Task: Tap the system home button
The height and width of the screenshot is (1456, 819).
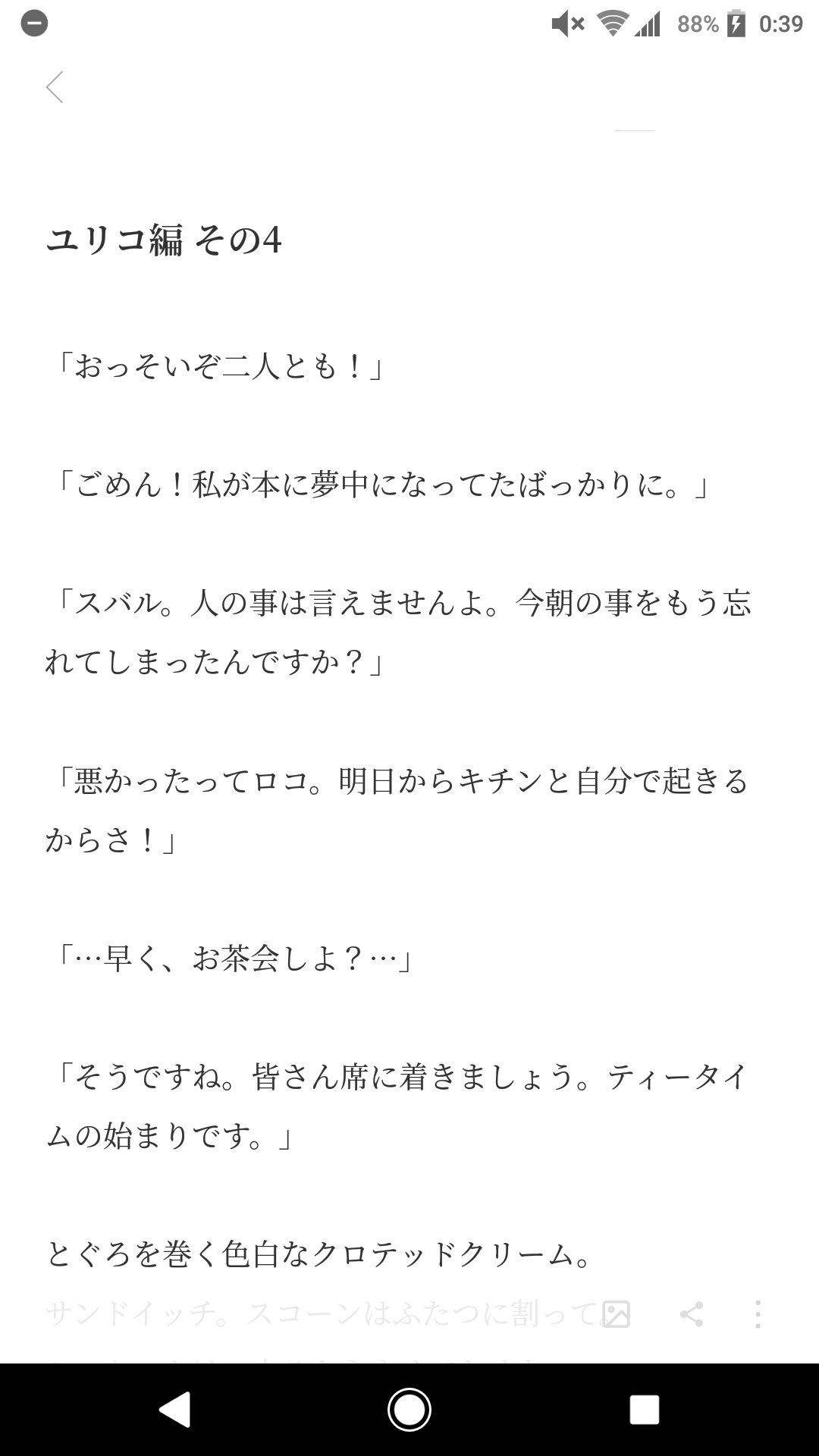Action: (x=409, y=1410)
